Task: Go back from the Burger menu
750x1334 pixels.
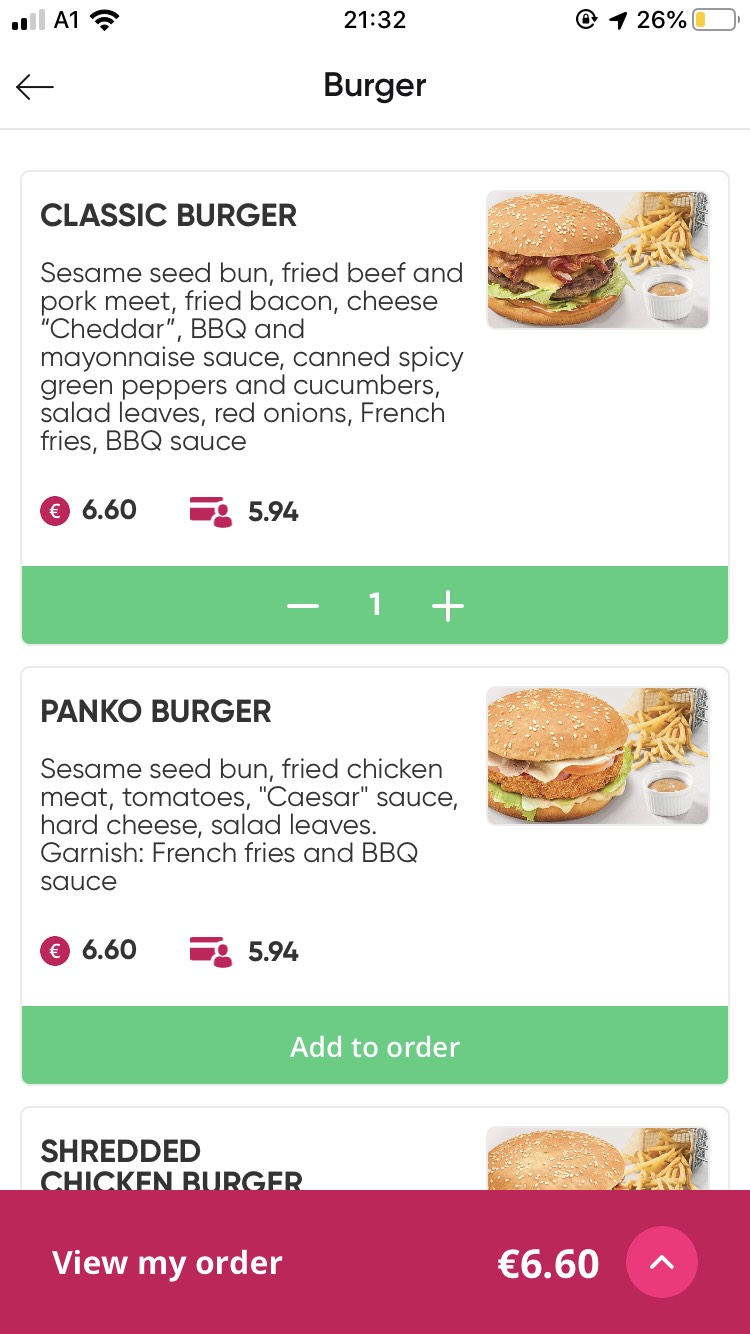Action: [x=35, y=87]
